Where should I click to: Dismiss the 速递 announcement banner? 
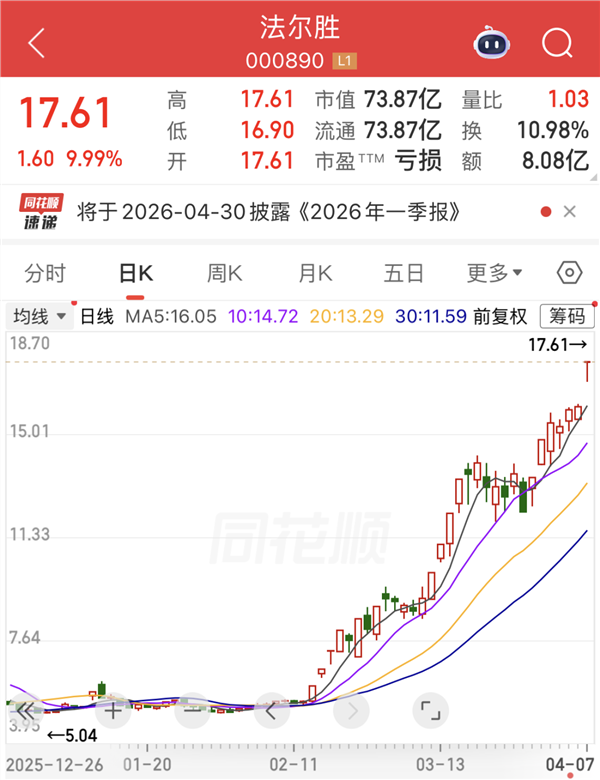[x=570, y=212]
